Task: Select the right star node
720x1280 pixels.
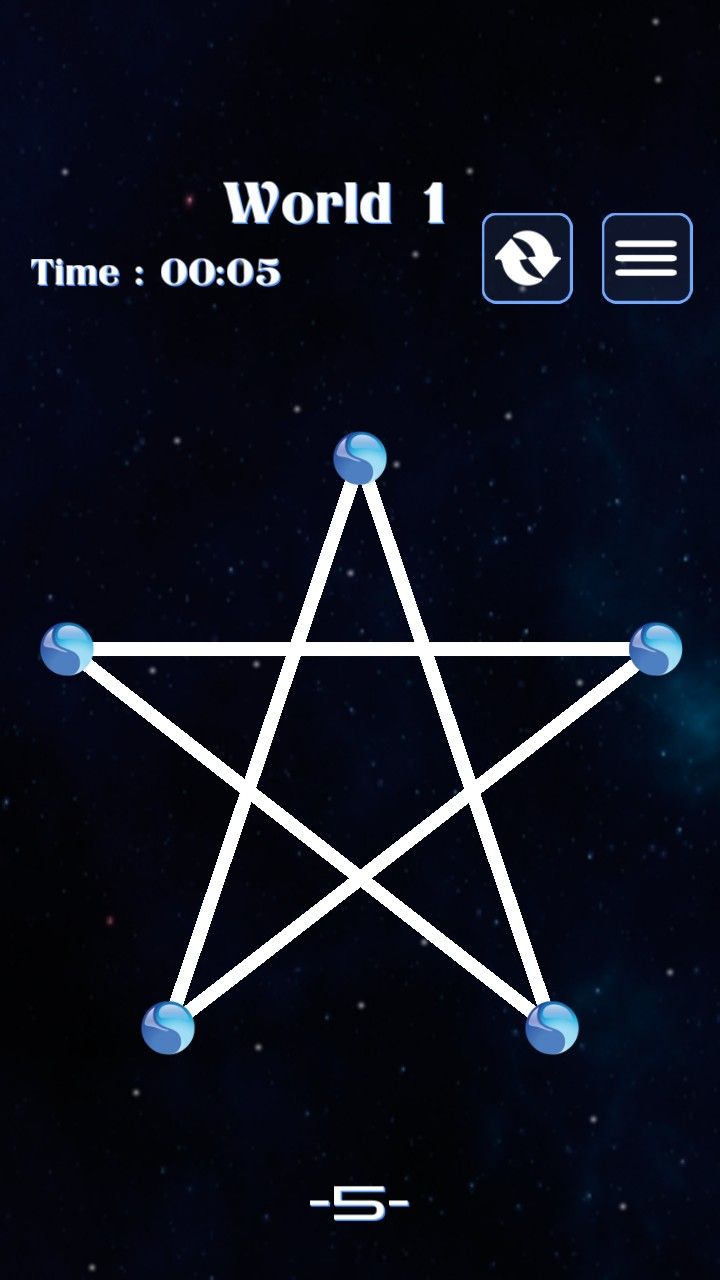Action: (x=655, y=649)
